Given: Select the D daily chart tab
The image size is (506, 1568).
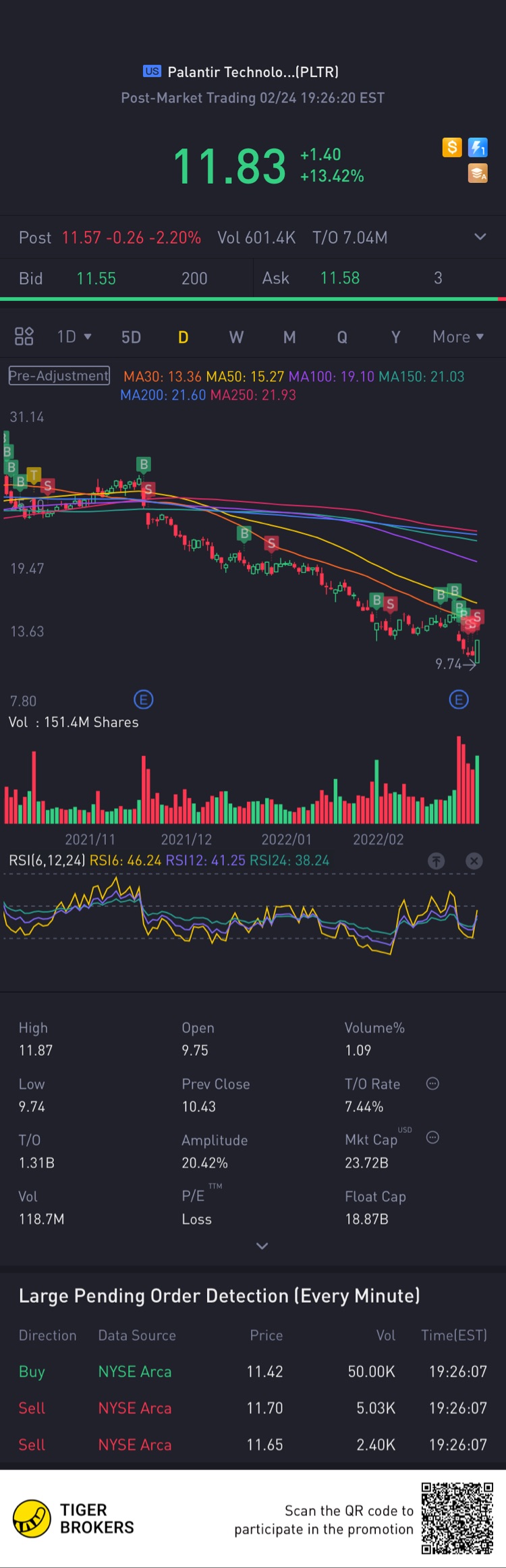Looking at the screenshot, I should click(183, 337).
